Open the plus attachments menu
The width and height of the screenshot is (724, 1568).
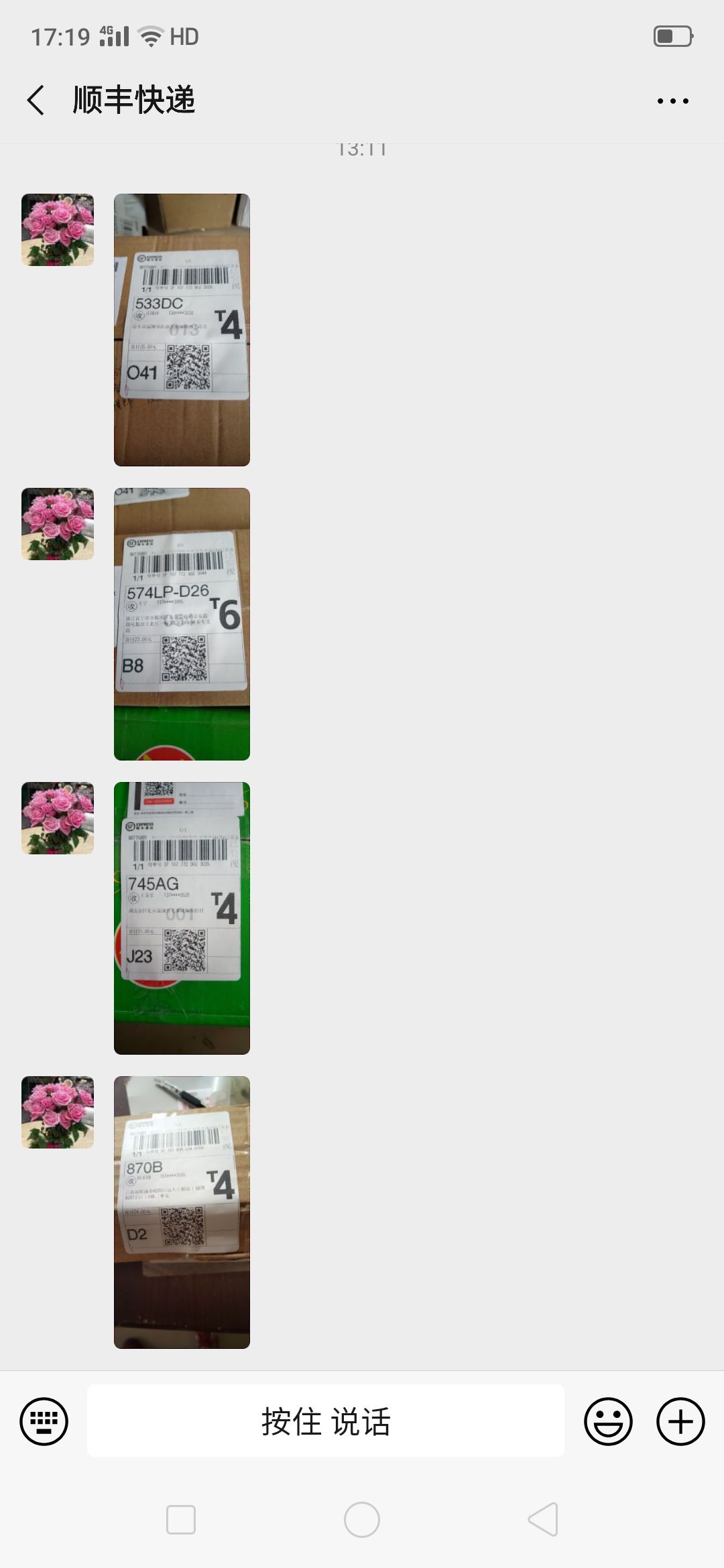pos(680,1421)
